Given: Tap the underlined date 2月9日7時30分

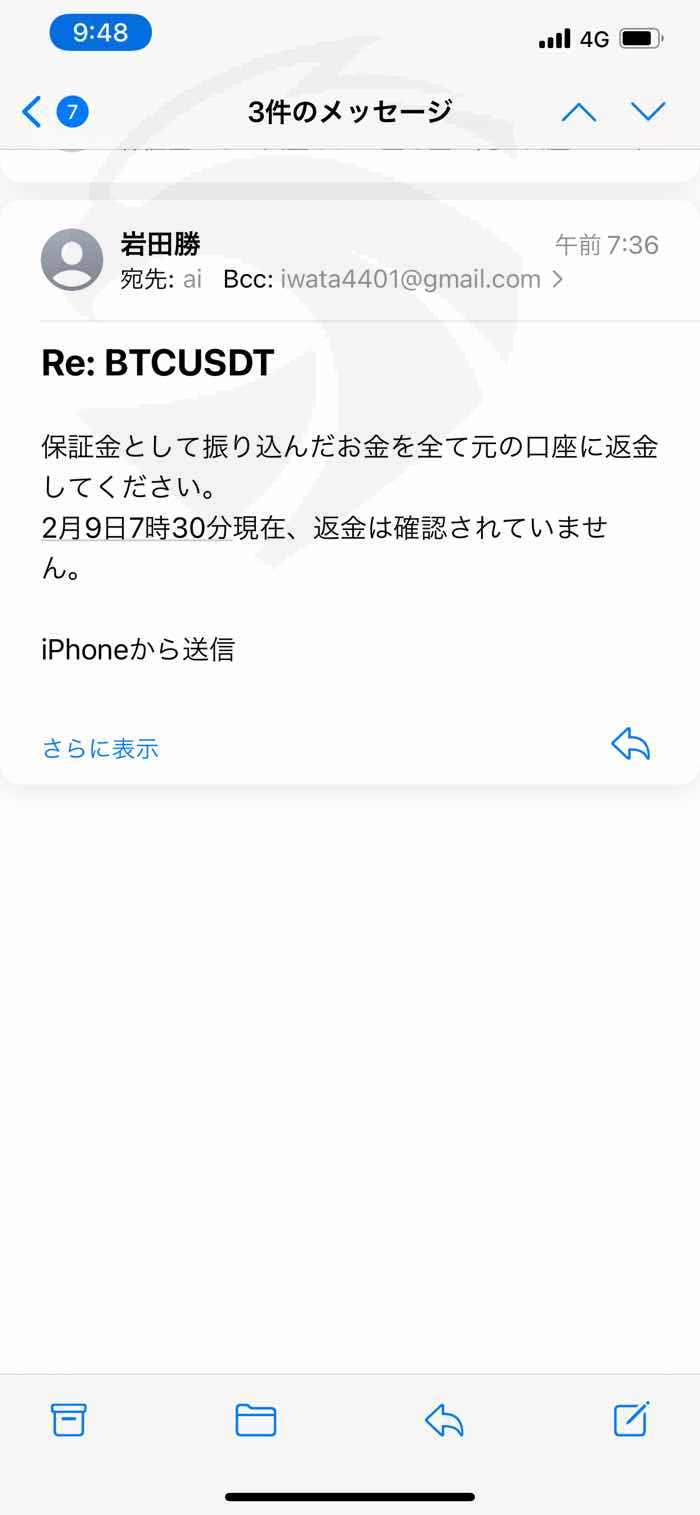Looking at the screenshot, I should [136, 528].
